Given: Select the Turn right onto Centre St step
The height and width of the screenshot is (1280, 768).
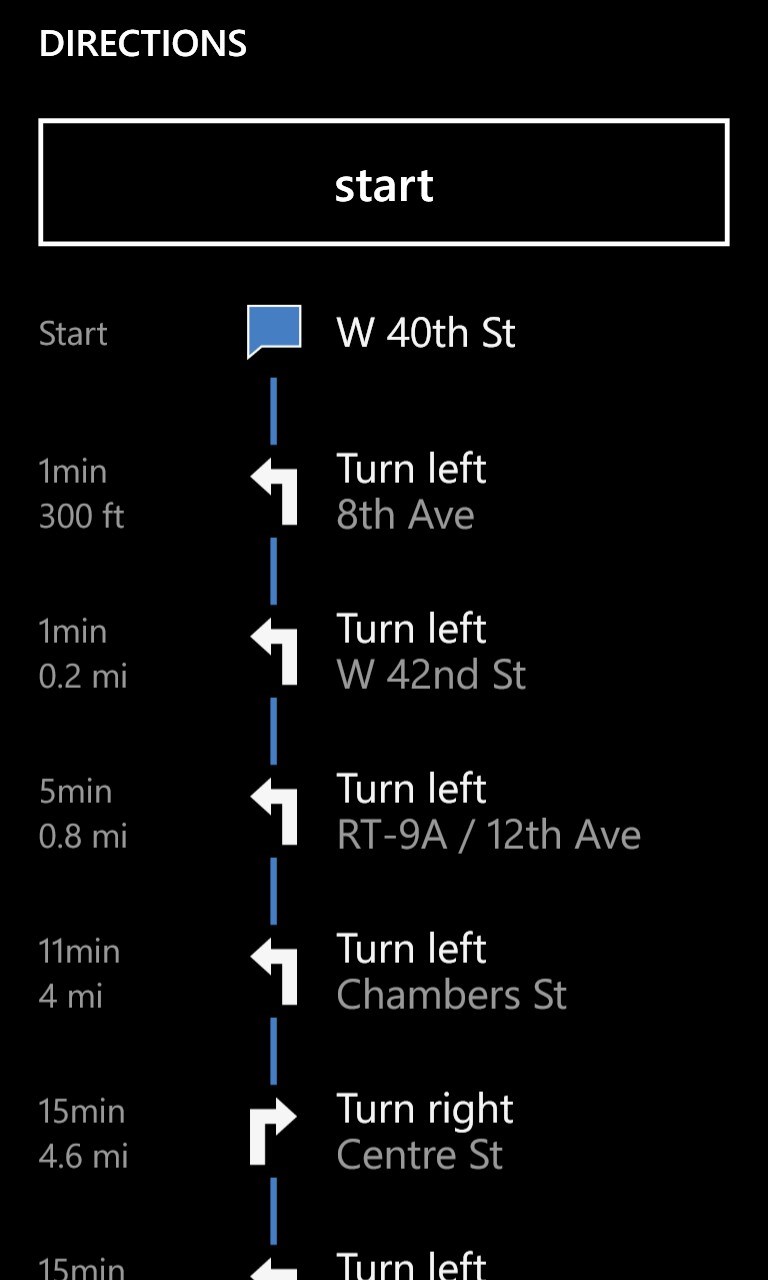Looking at the screenshot, I should tap(424, 1132).
